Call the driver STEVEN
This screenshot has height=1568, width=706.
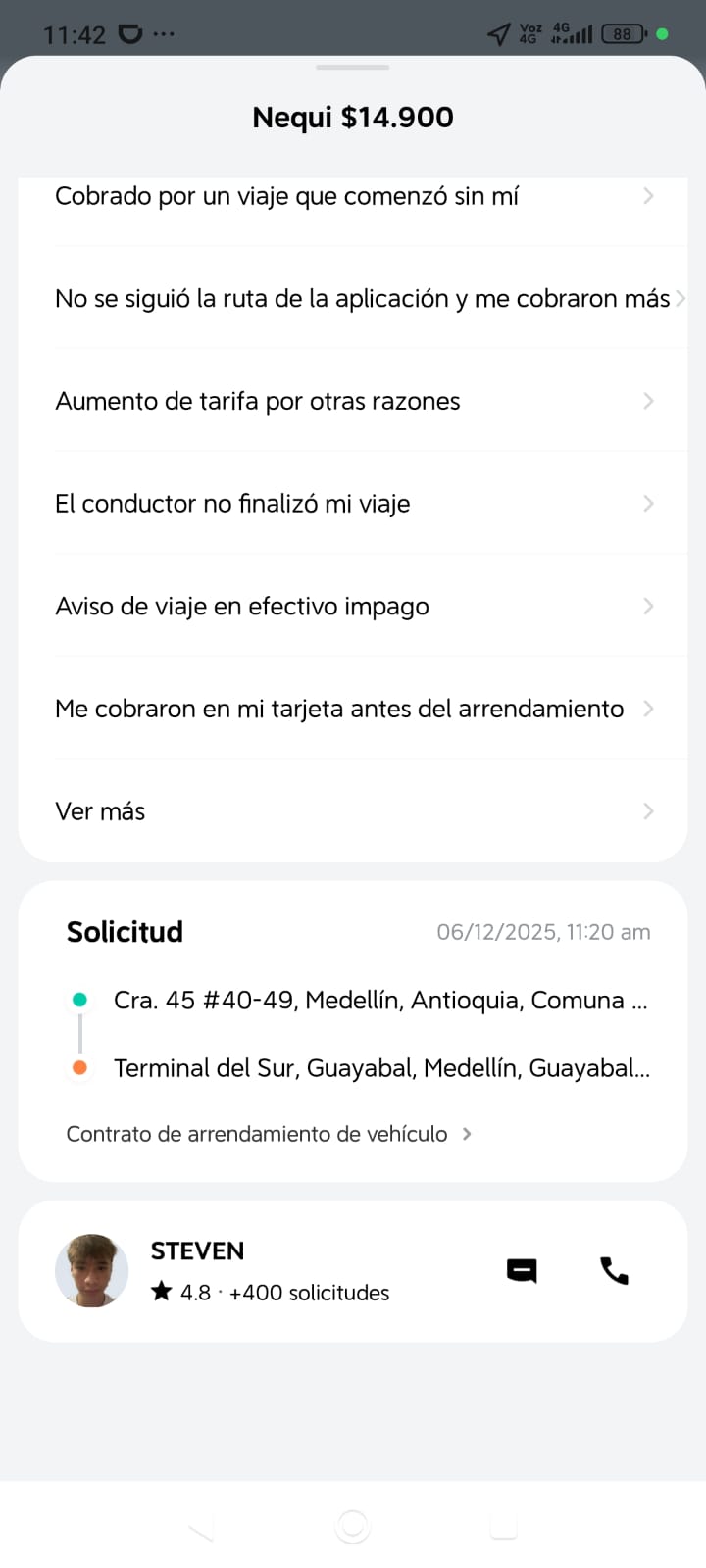tap(614, 1271)
